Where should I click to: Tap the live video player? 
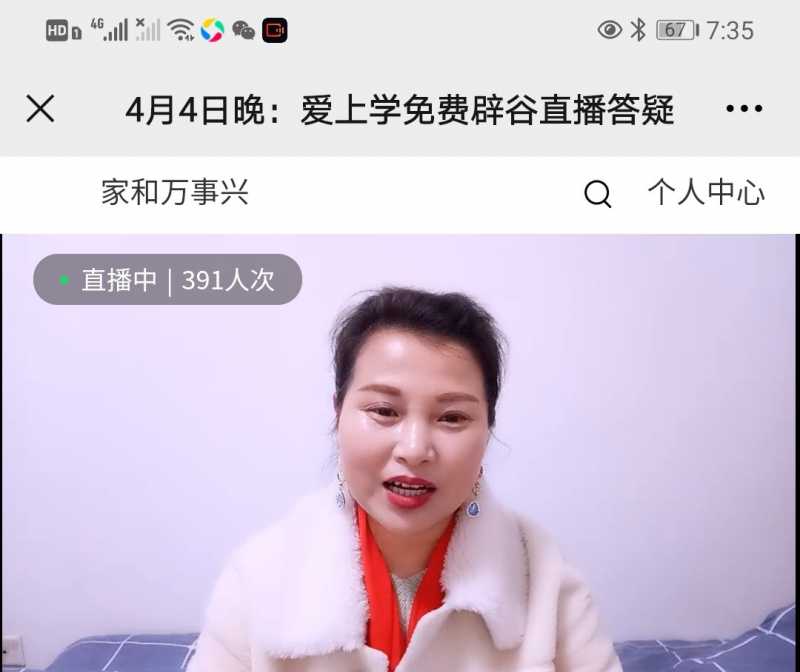point(400,460)
